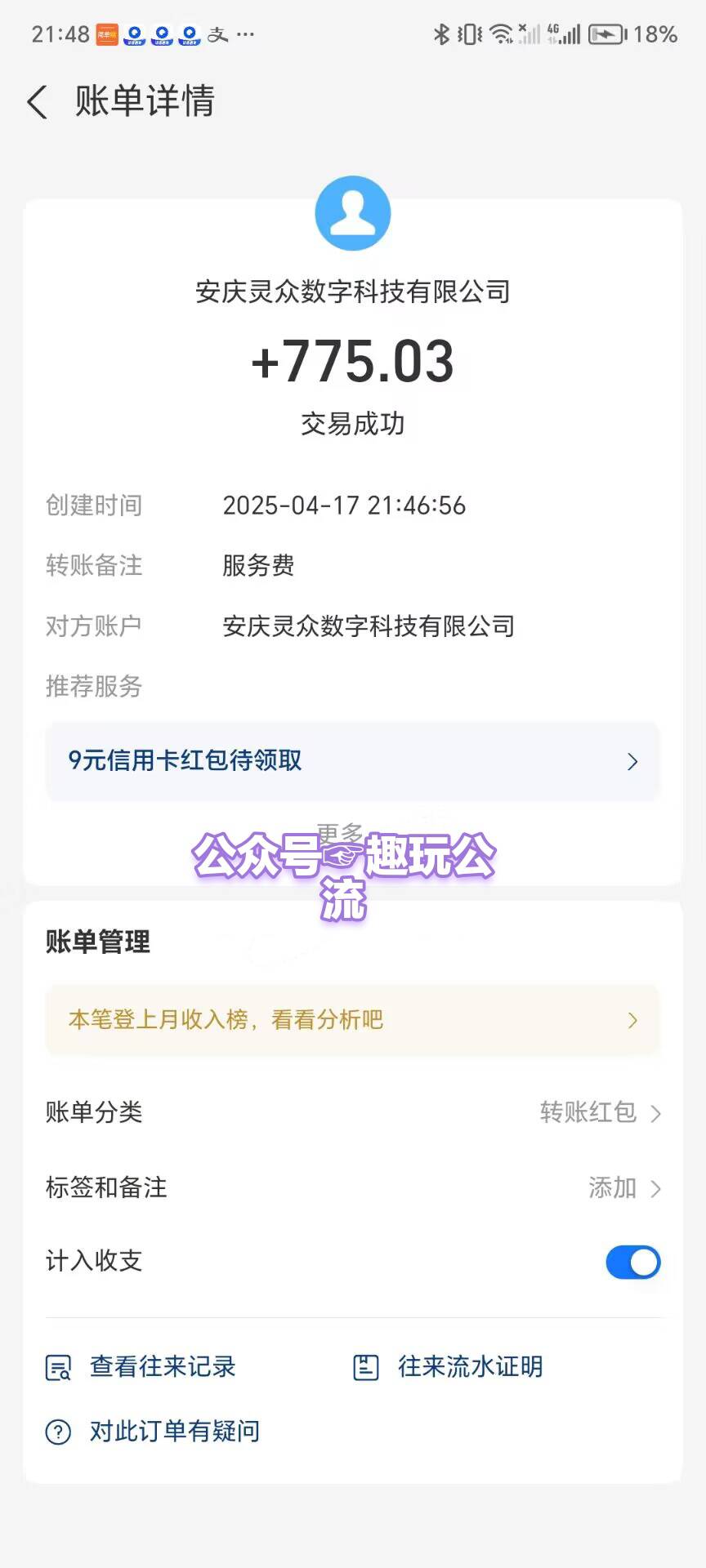Open the 9元信用卡红包待领取 offer
Image resolution: width=706 pixels, height=1568 pixels.
pyautogui.click(x=353, y=761)
